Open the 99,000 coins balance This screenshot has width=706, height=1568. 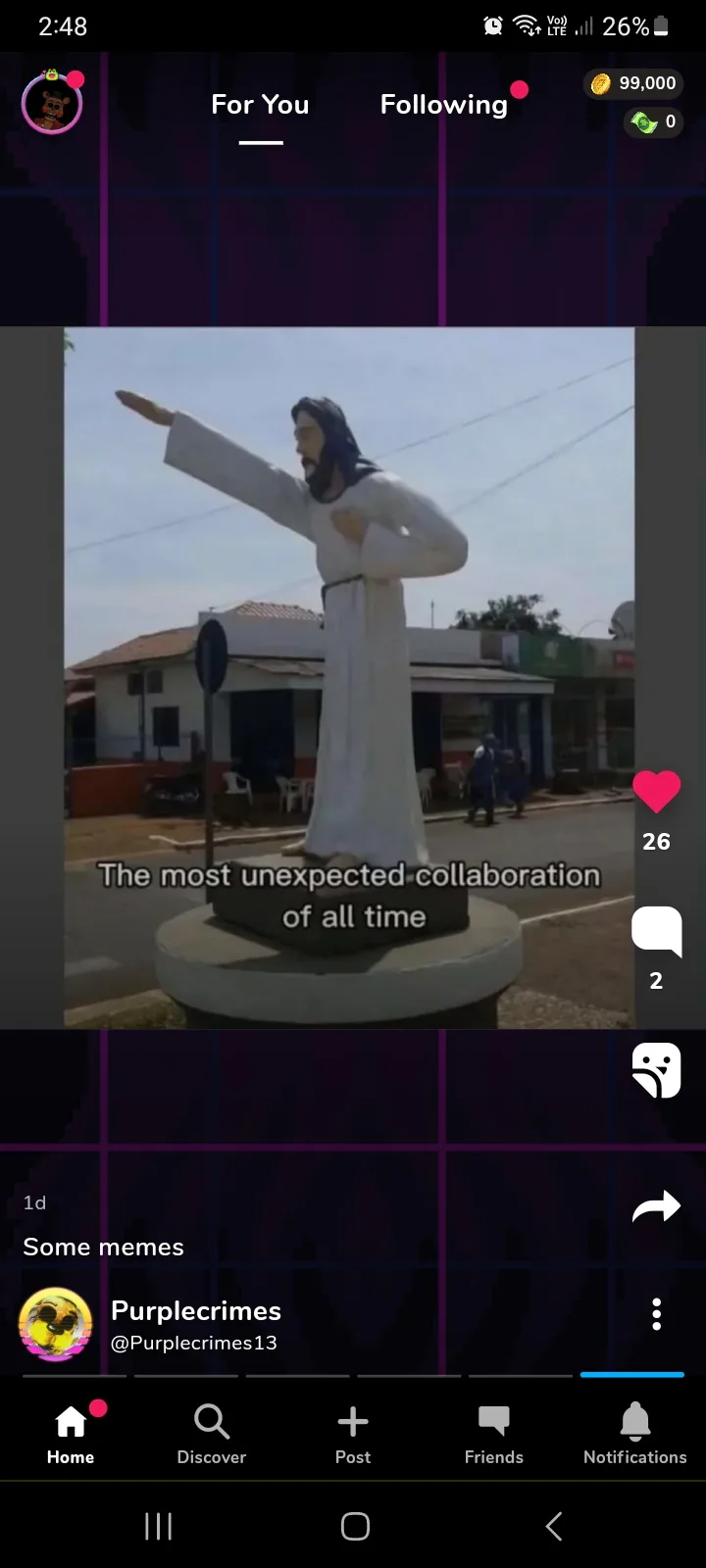(633, 83)
